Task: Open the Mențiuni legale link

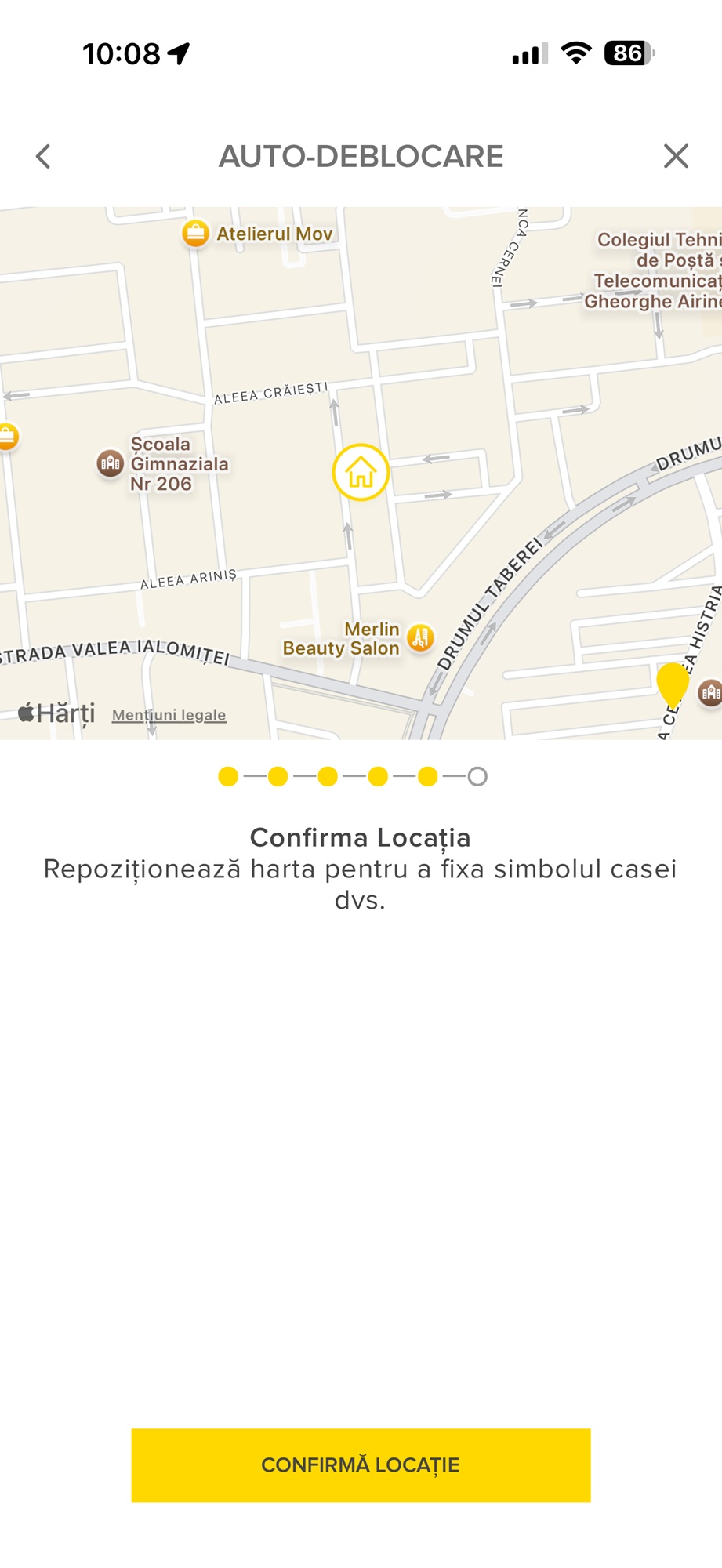Action: 169,714
